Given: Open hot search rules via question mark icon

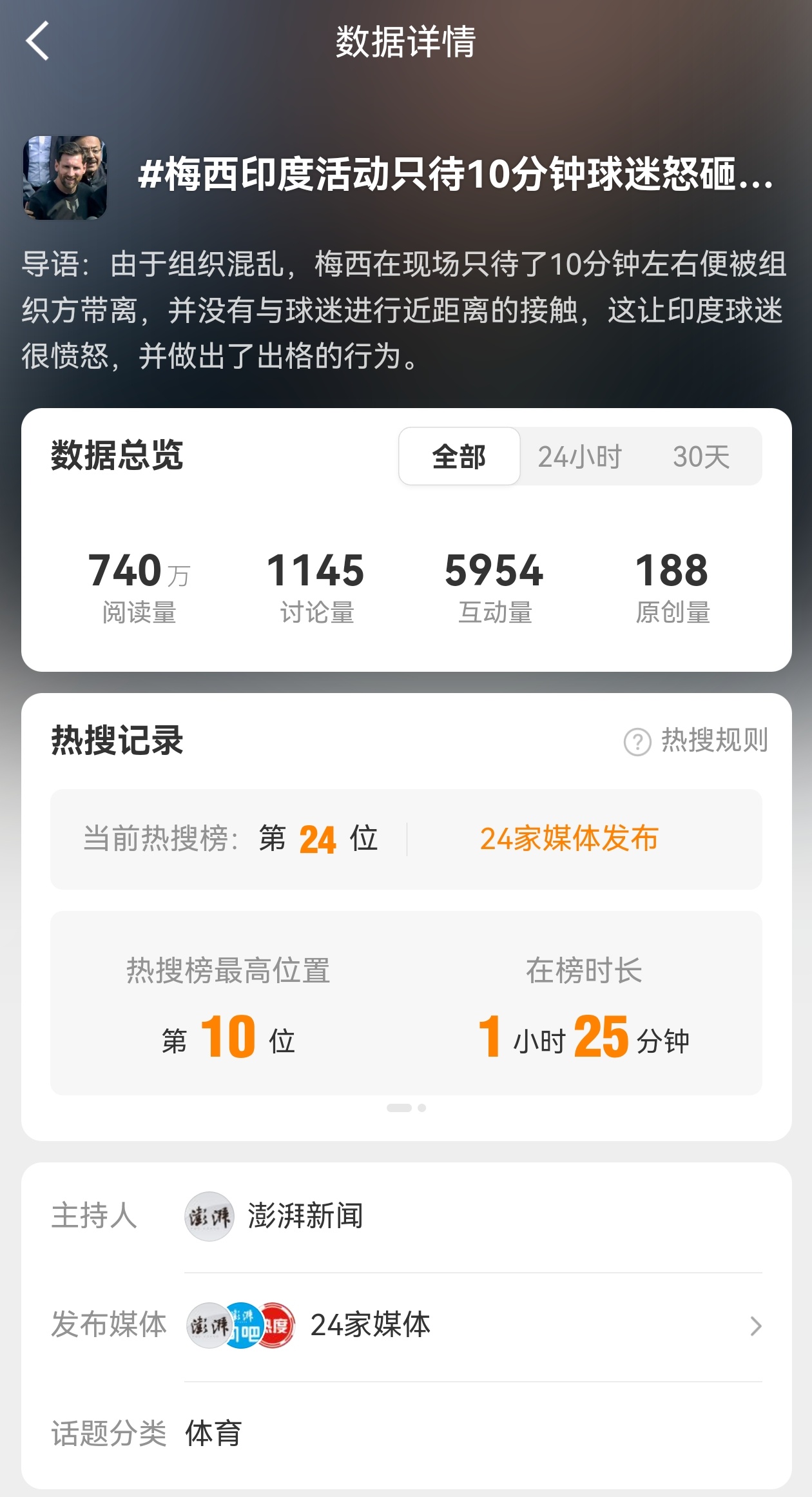Looking at the screenshot, I should click(x=637, y=741).
